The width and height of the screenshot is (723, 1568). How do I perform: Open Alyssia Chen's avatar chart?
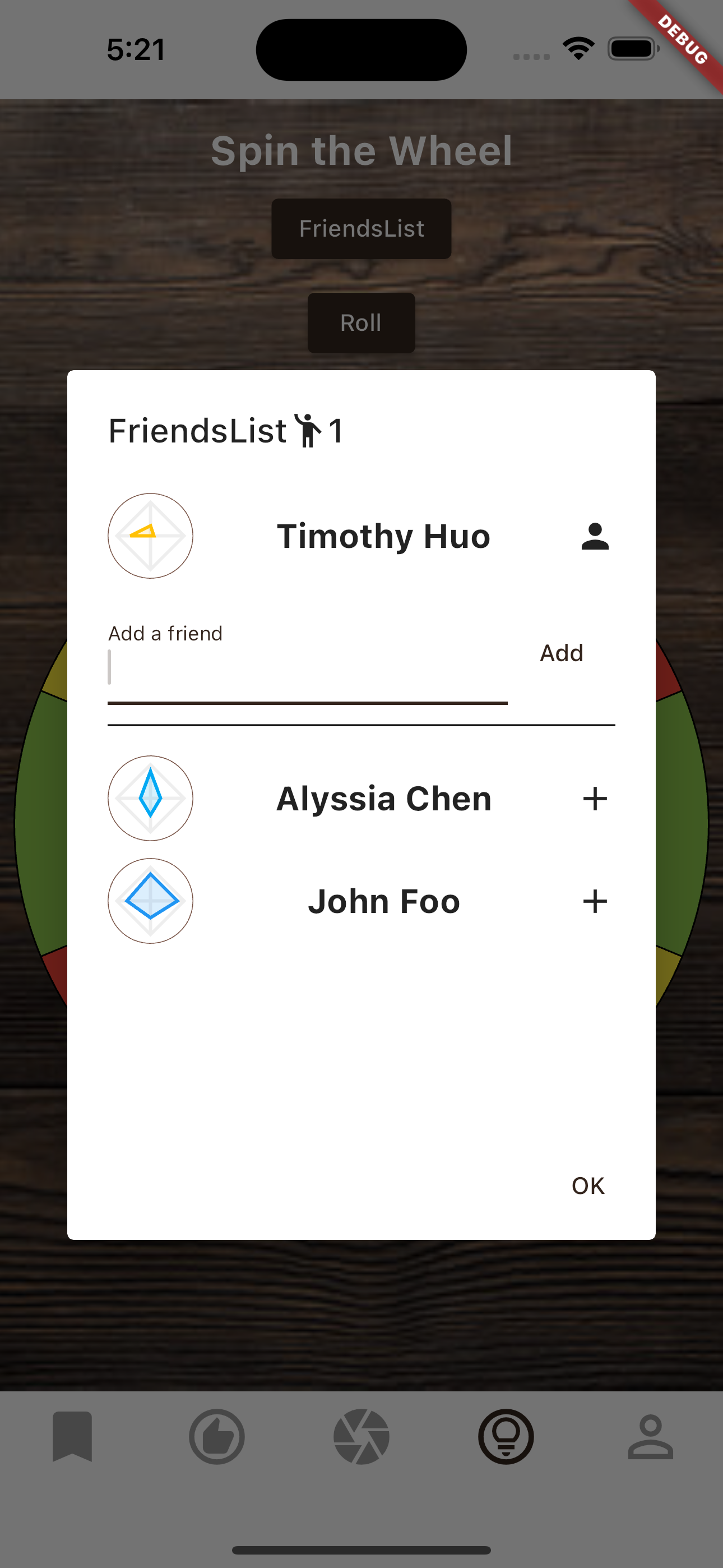[150, 799]
